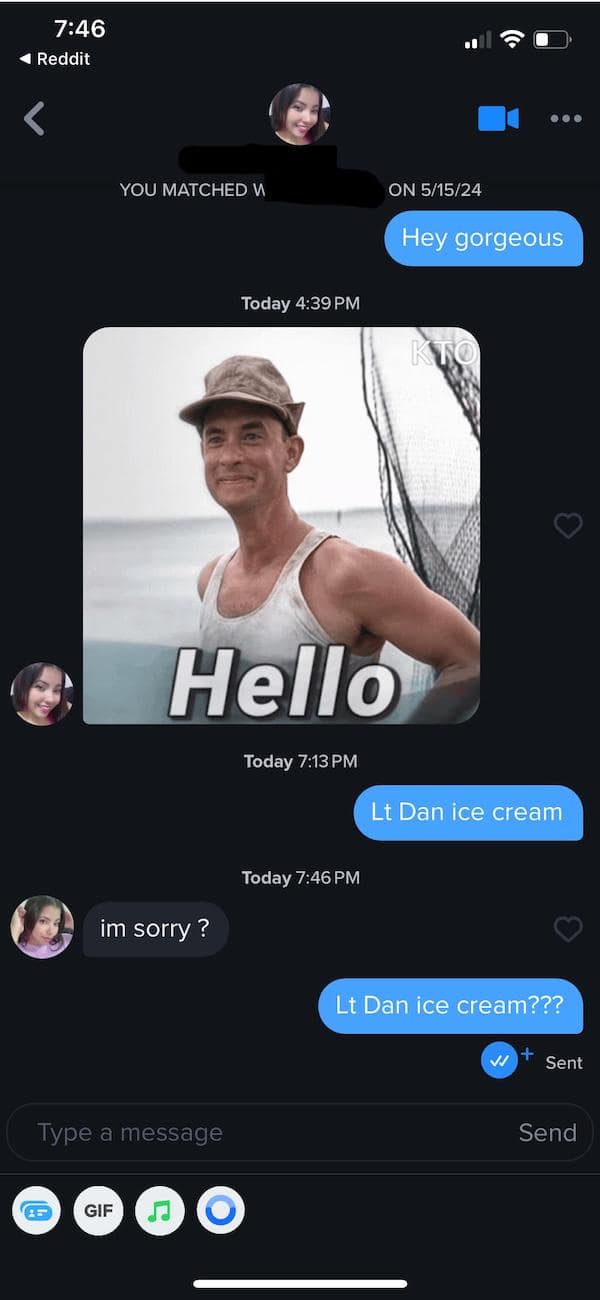Like the "im sorry ?" message

(568, 929)
